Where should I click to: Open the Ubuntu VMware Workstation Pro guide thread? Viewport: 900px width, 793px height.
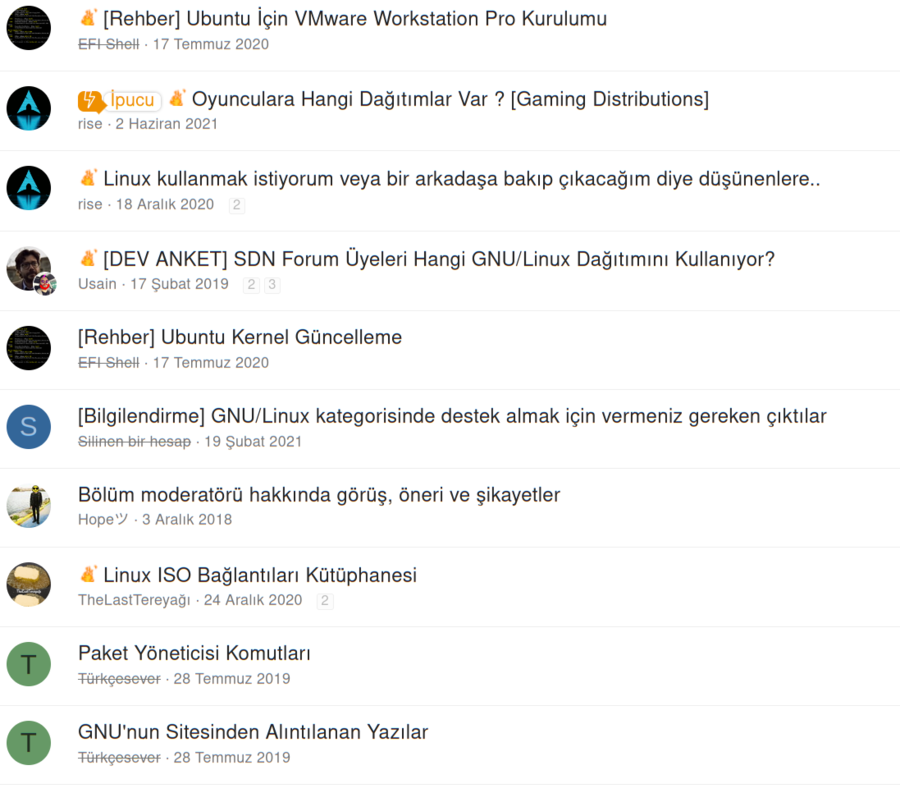point(354,18)
